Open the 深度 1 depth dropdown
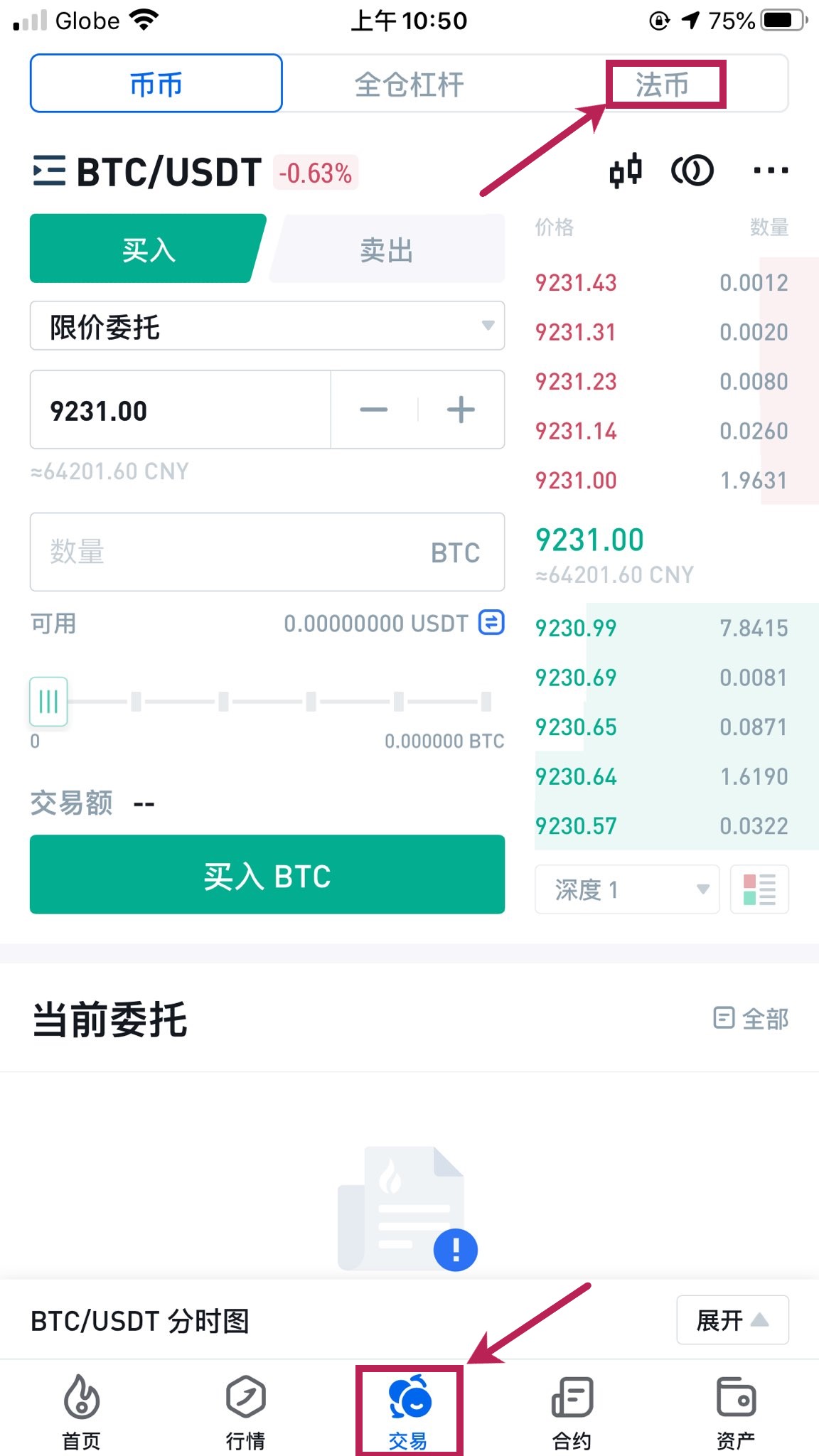The width and height of the screenshot is (819, 1456). (627, 889)
